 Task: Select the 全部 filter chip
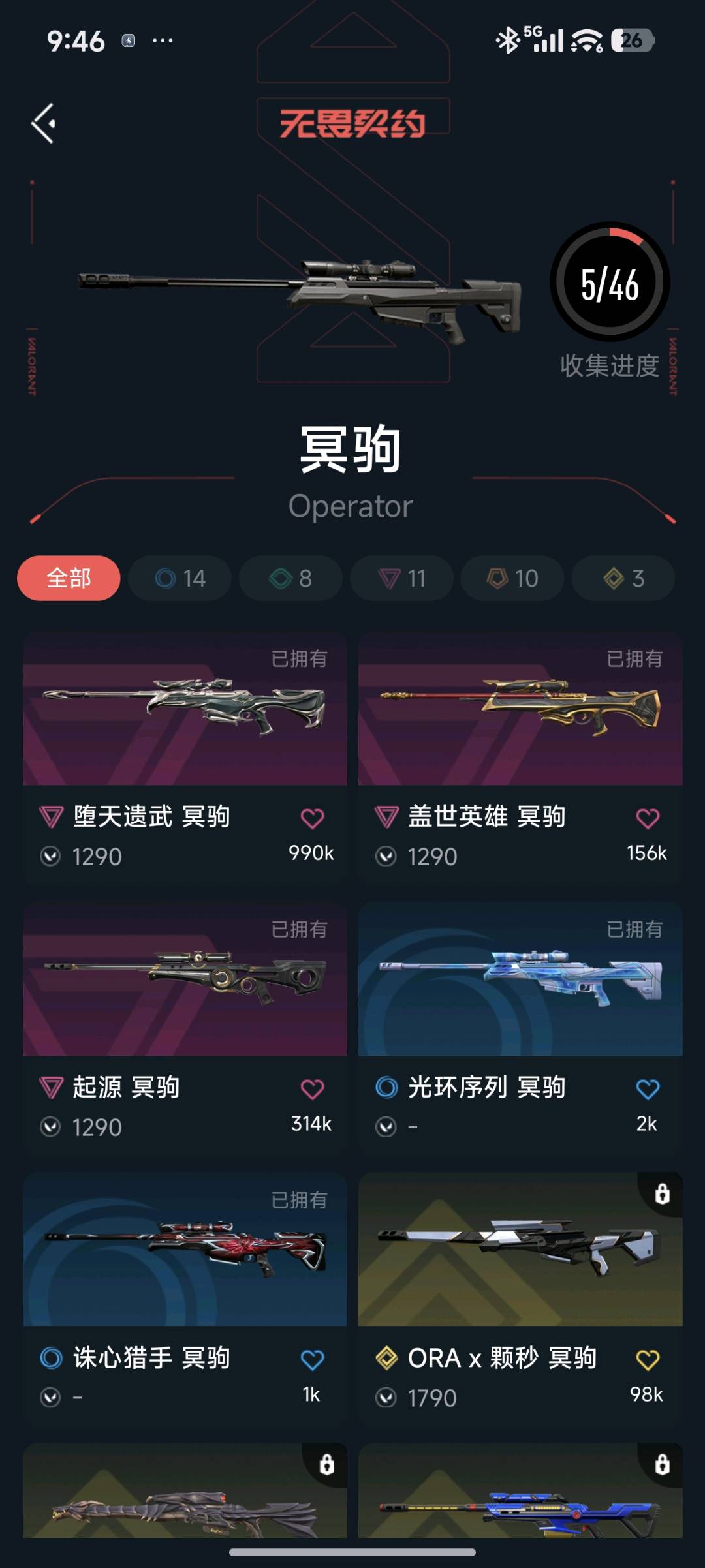click(69, 578)
